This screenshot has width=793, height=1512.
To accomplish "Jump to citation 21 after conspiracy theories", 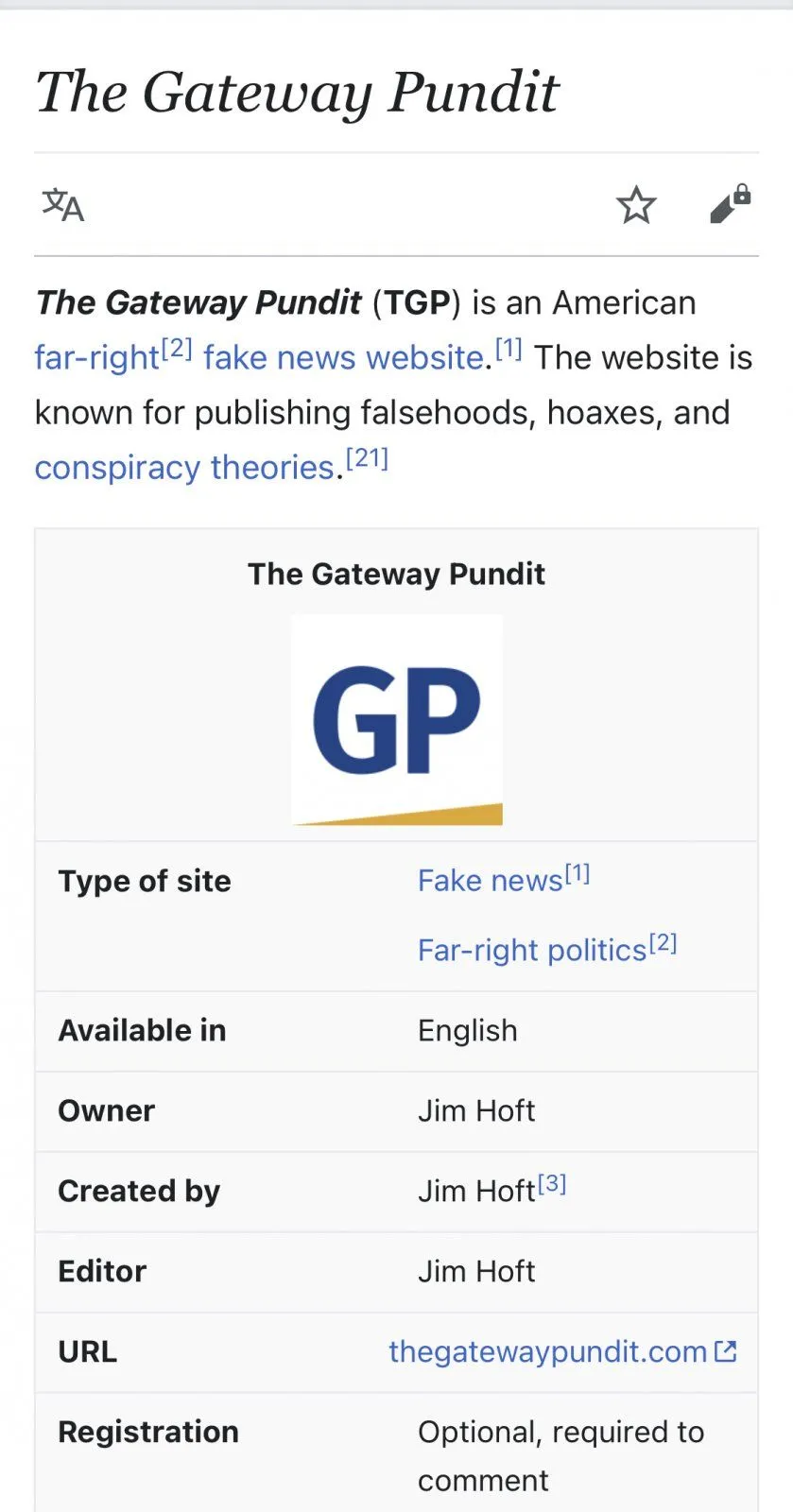I will pos(368,459).
